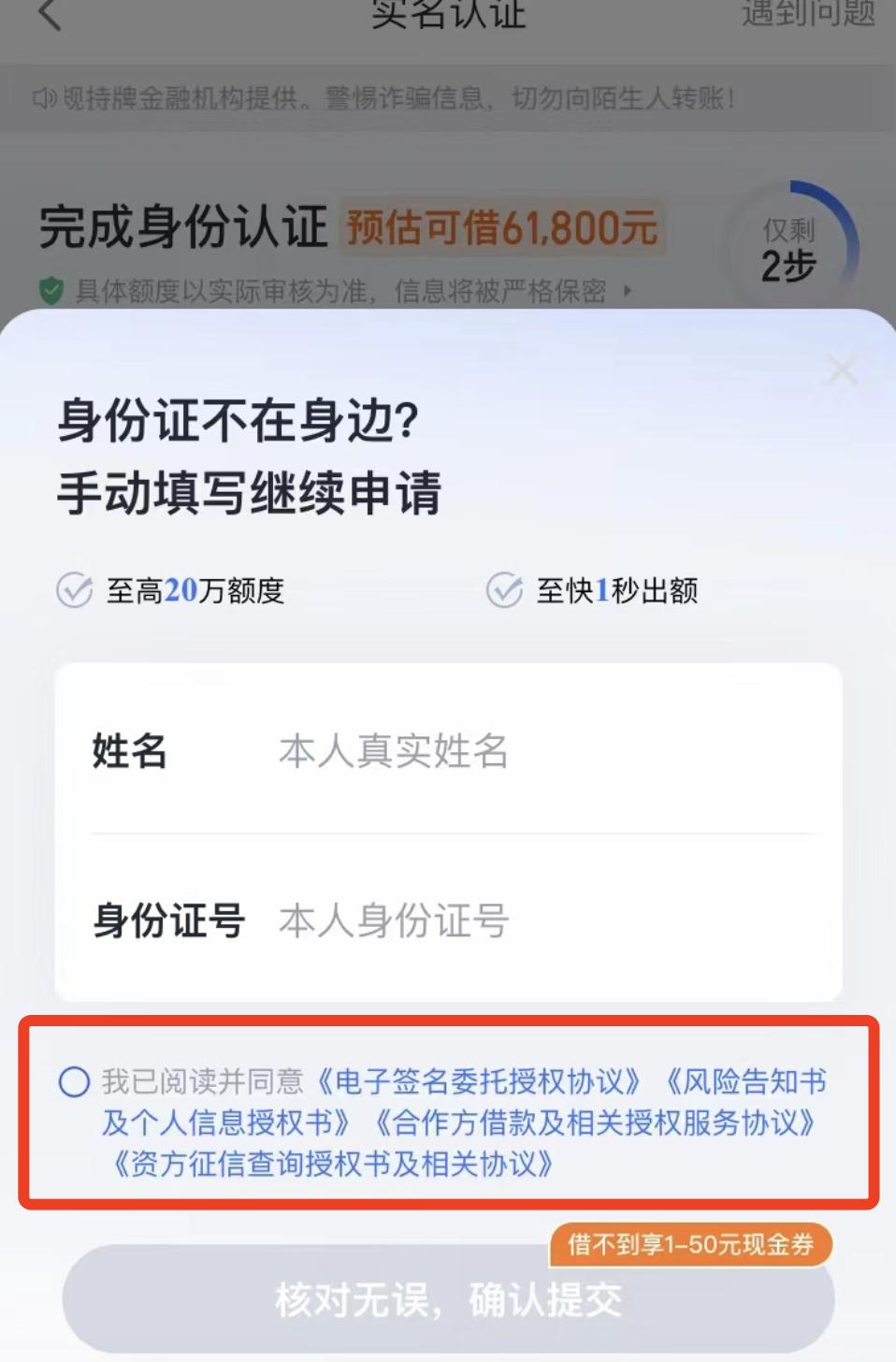View 《资方征信查询授权书及相关协议》
896x1362 pixels.
pyautogui.click(x=333, y=1165)
